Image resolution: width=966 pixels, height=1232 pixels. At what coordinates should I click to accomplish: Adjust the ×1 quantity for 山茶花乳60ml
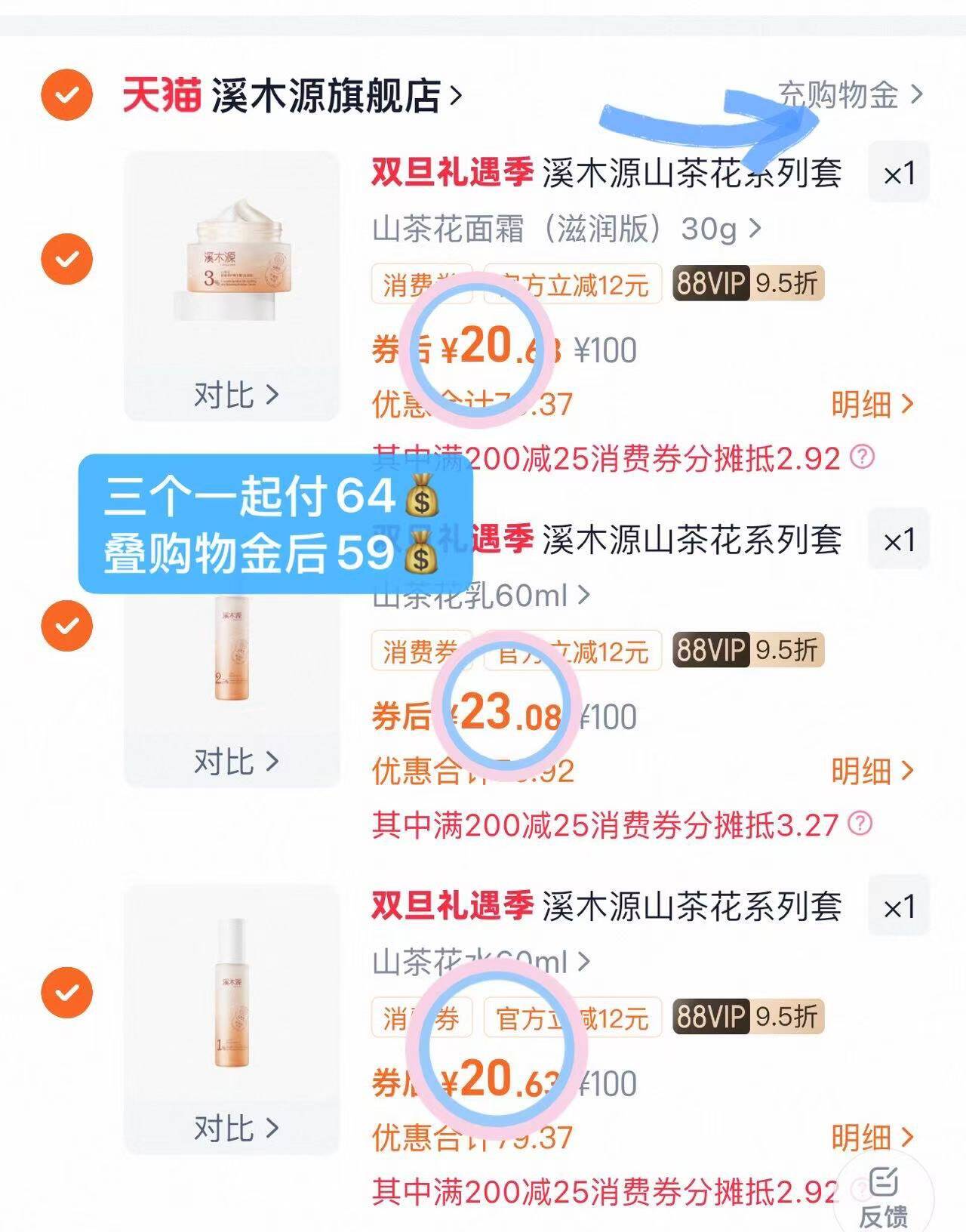[899, 541]
